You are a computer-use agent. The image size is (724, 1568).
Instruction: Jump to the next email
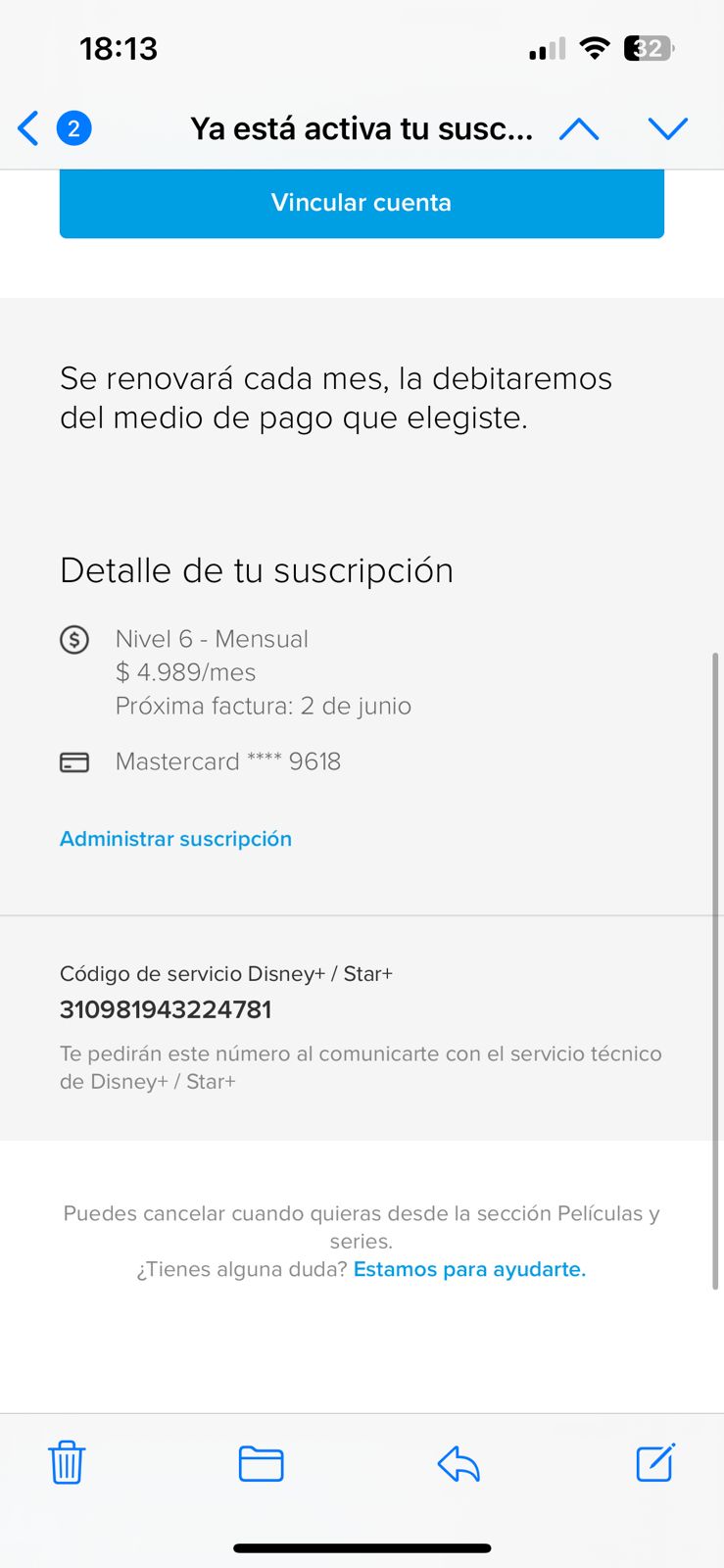[668, 128]
